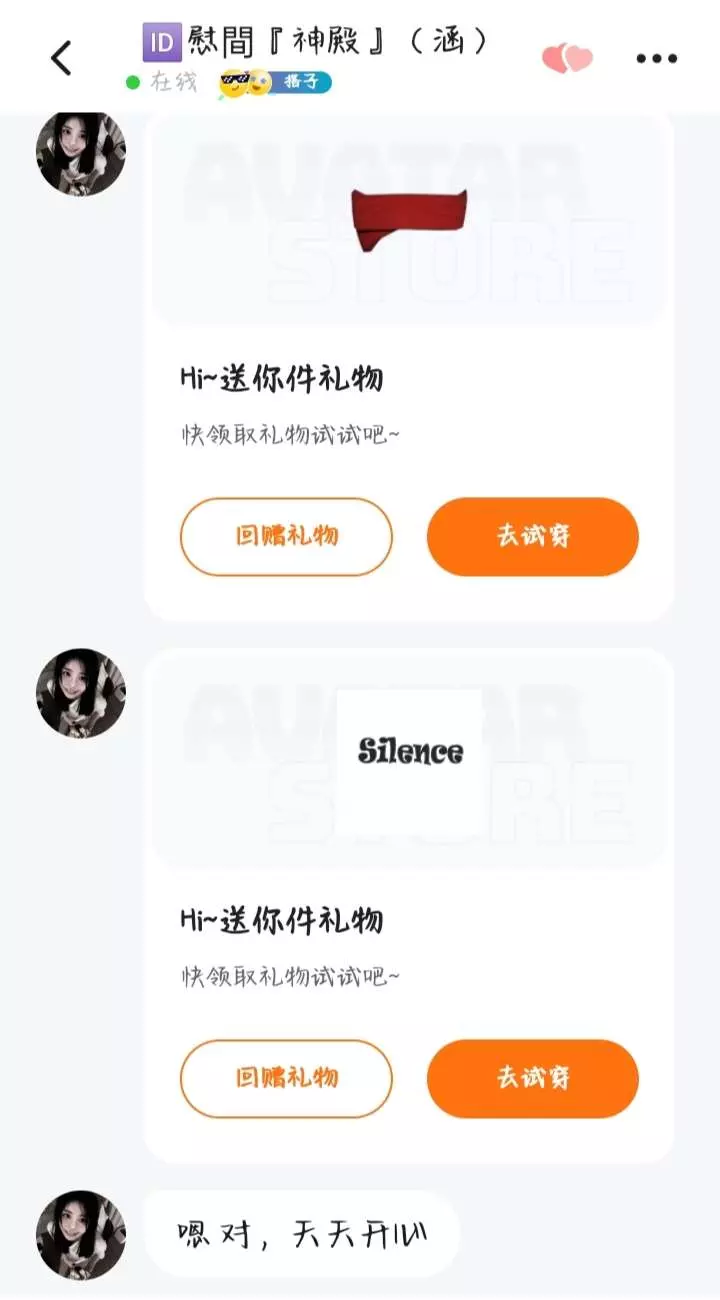Tap 去试穿 on the red item gift card

(533, 537)
